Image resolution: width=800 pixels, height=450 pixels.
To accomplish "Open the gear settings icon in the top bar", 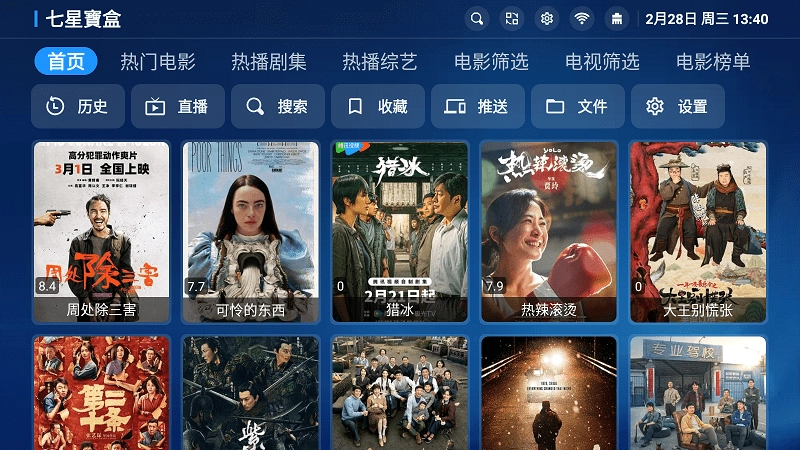I will click(546, 19).
